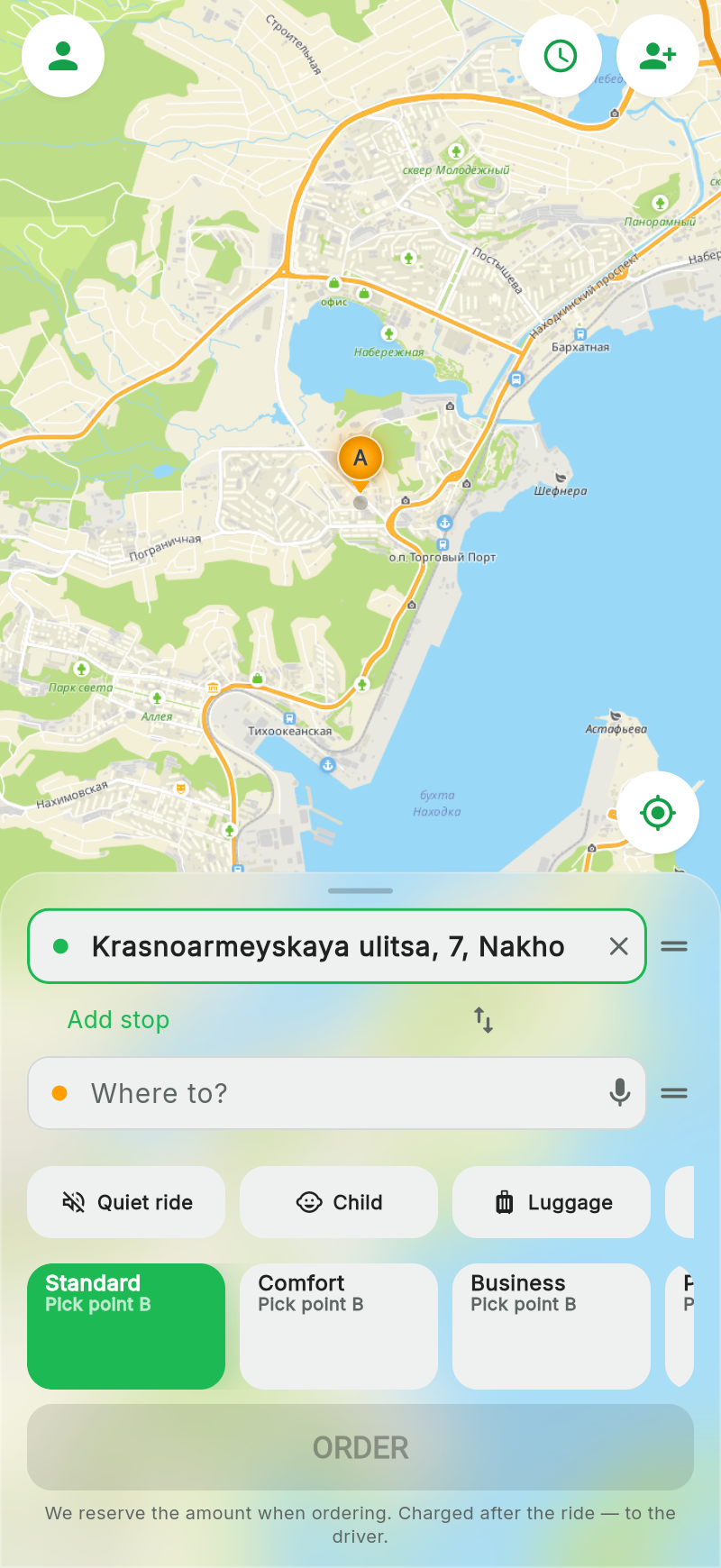
Task: Tap the ORDER button
Action: [360, 1447]
